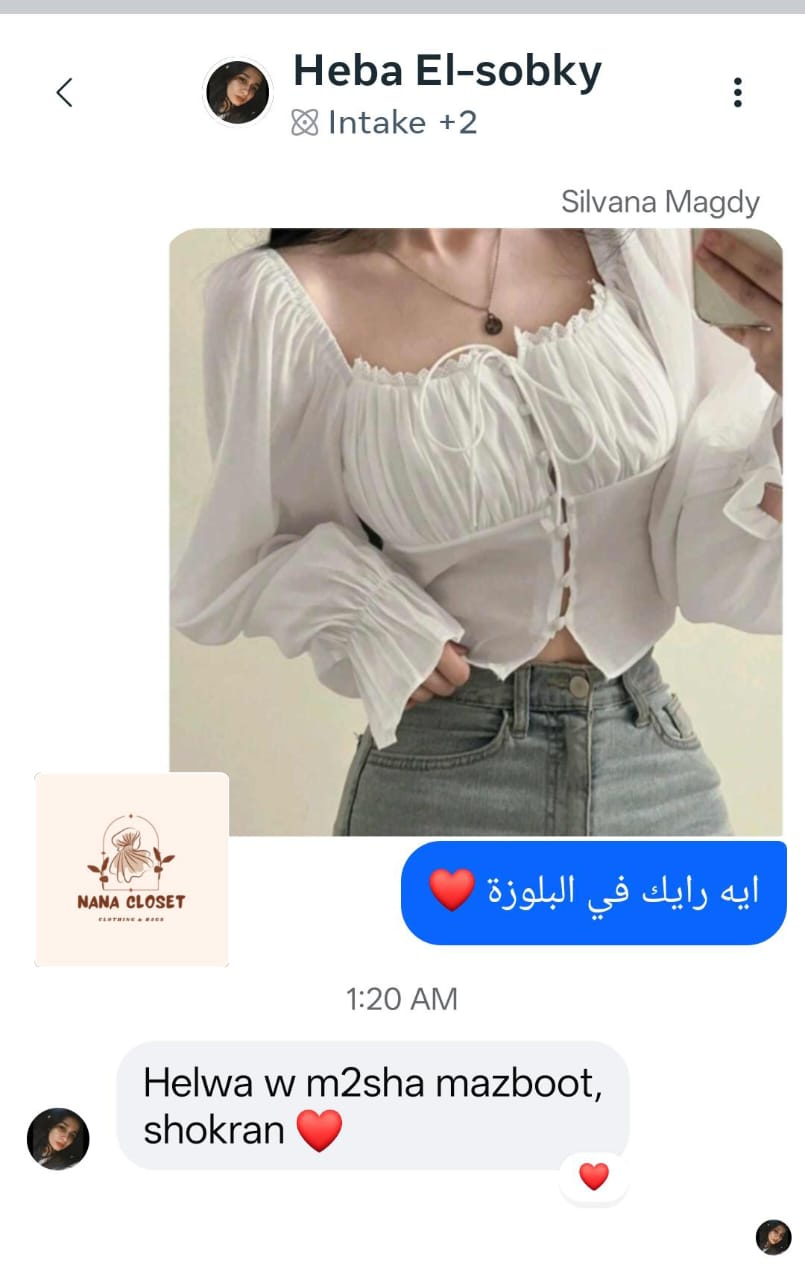Image resolution: width=805 pixels, height=1280 pixels.
Task: Go back from Heba El-sobky's chat
Action: click(x=65, y=93)
